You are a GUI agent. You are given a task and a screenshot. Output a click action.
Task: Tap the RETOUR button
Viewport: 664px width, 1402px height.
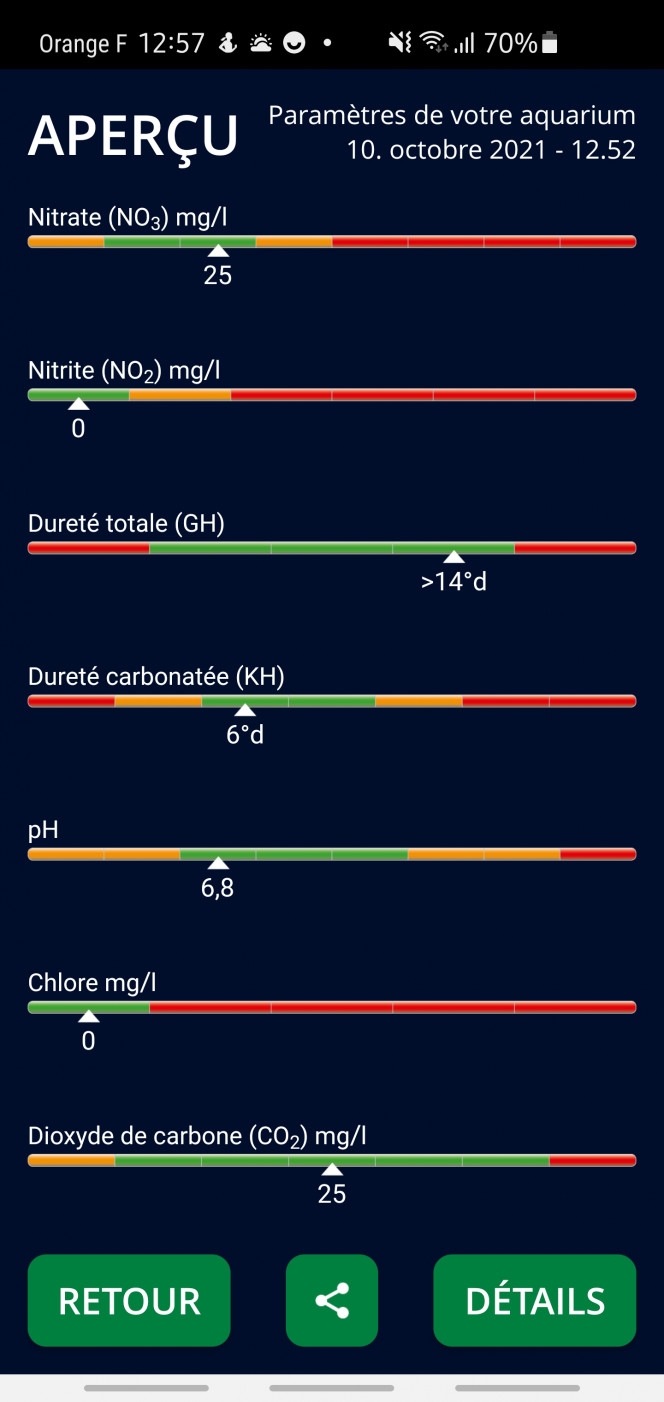(129, 1300)
